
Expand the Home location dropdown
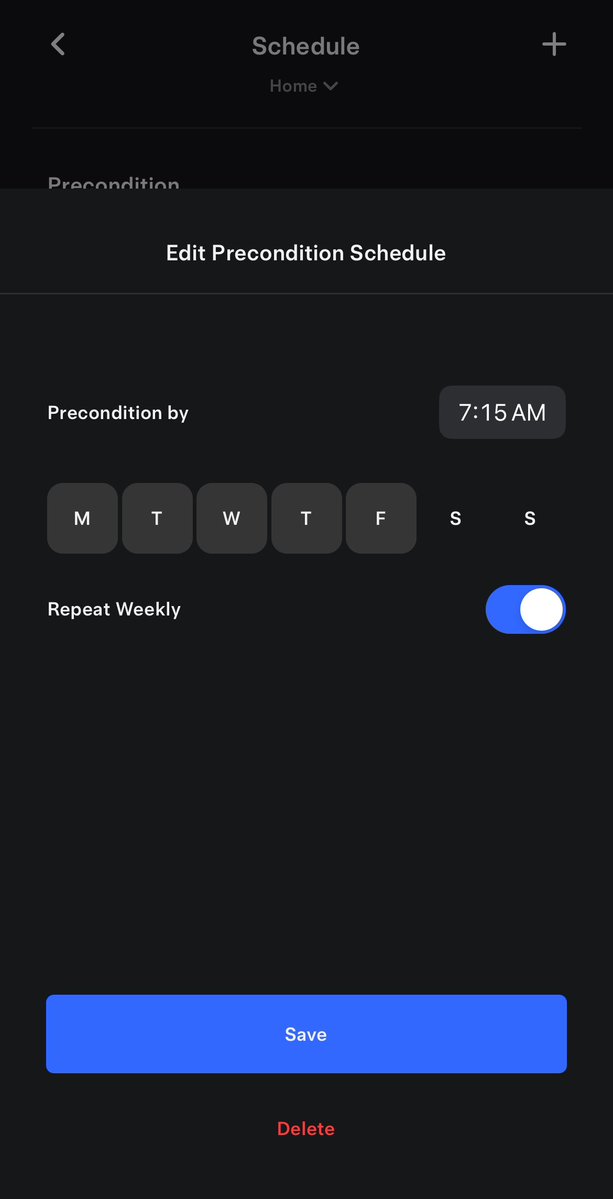(x=303, y=86)
